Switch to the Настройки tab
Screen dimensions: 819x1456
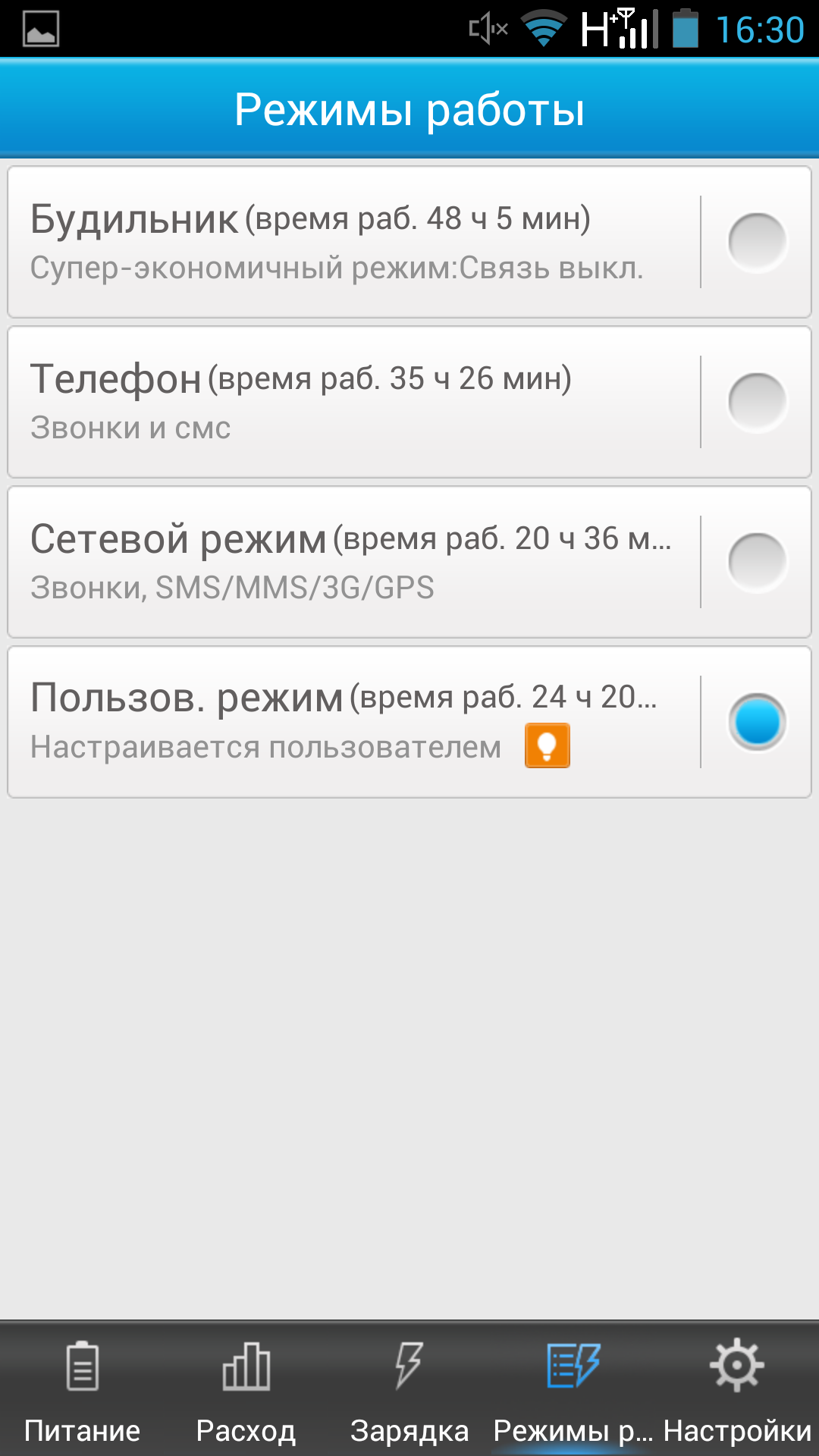click(x=737, y=1389)
